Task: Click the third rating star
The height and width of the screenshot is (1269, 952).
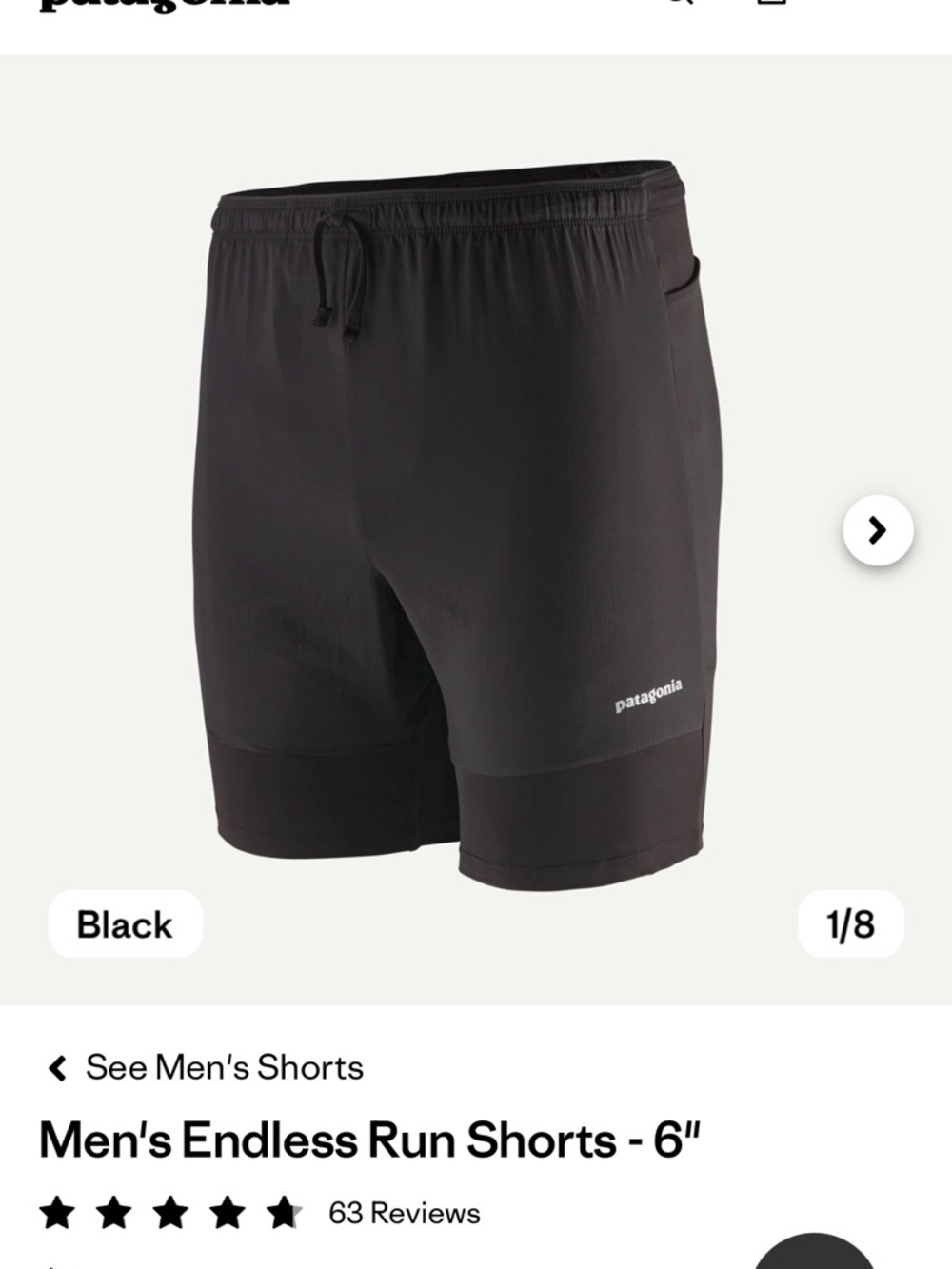Action: (x=170, y=1213)
